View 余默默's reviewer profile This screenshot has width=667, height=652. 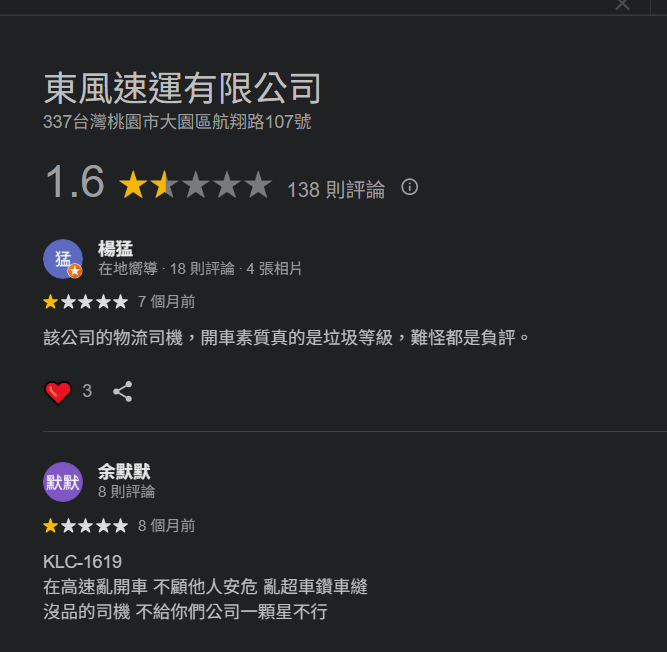pyautogui.click(x=124, y=472)
